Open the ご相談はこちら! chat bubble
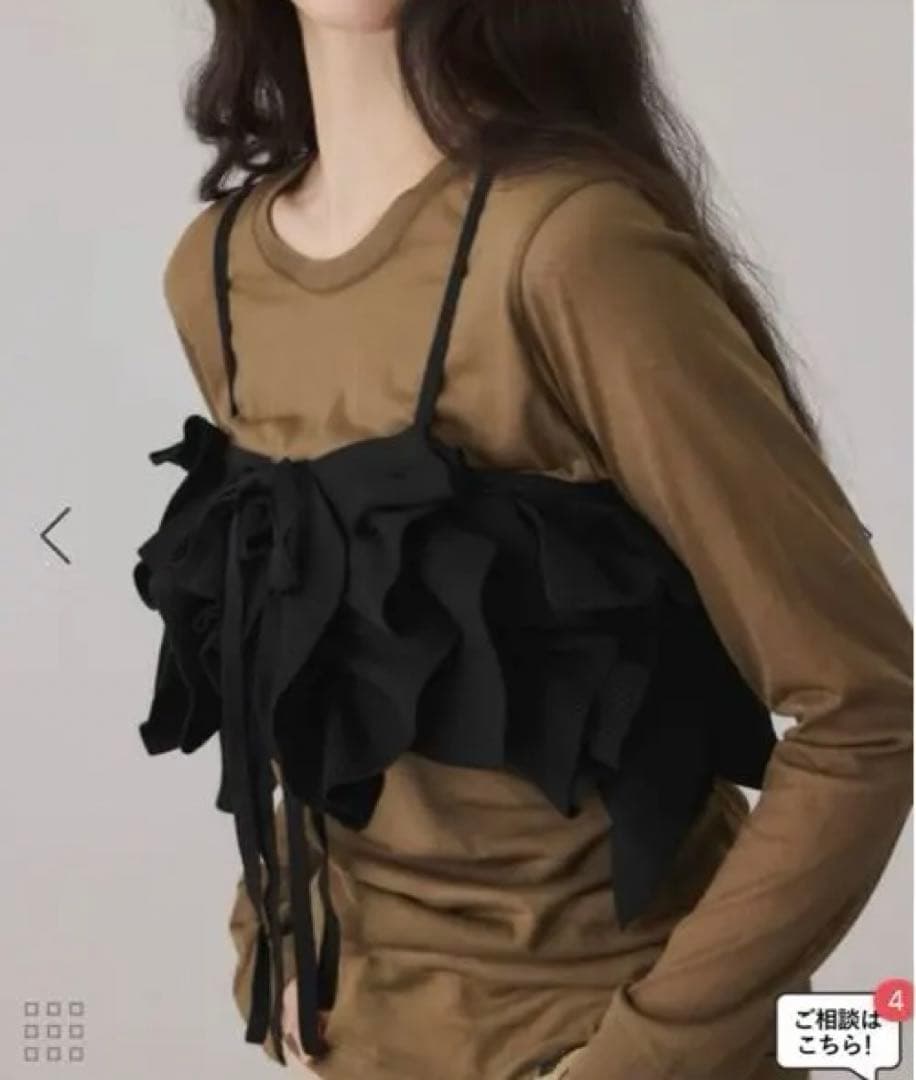Viewport: 916px width, 1080px height. [839, 1036]
